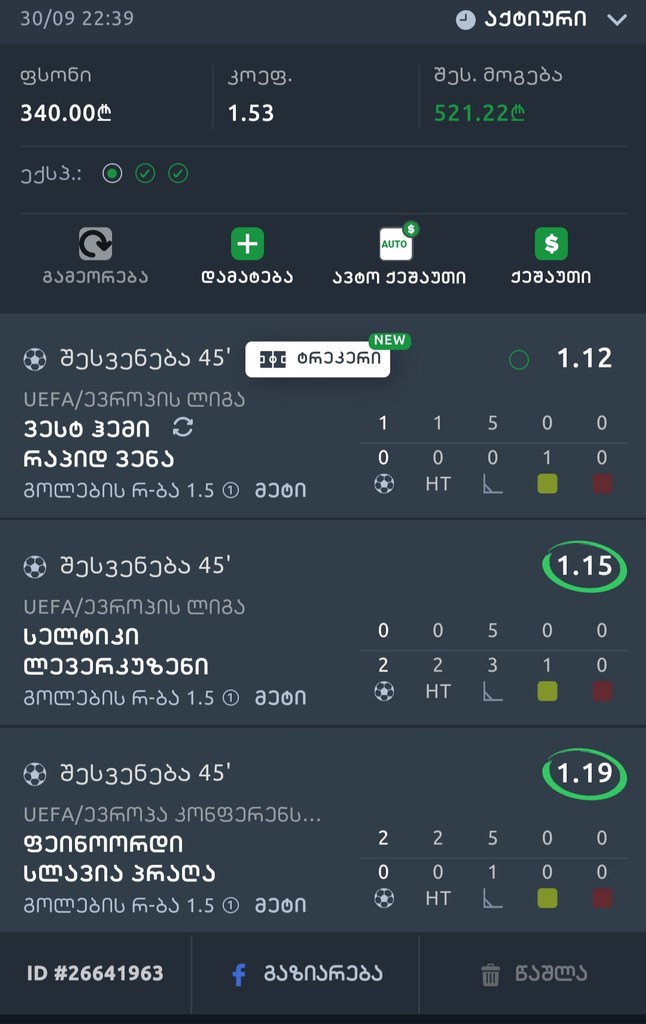
Task: Open info icon for ვესტ ჰემი goals bet
Action: [x=230, y=491]
